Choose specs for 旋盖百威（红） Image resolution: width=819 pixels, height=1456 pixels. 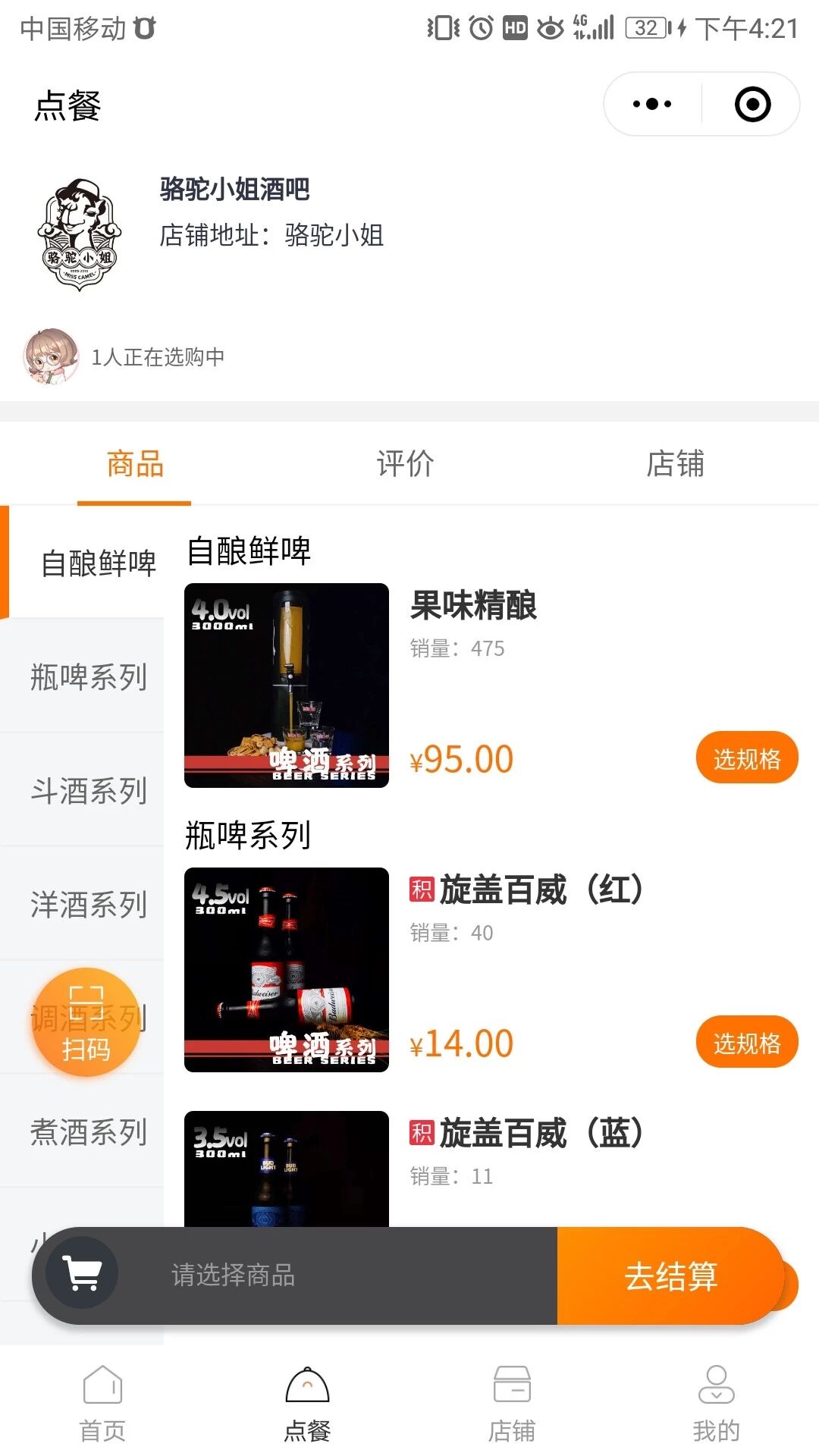[747, 1043]
